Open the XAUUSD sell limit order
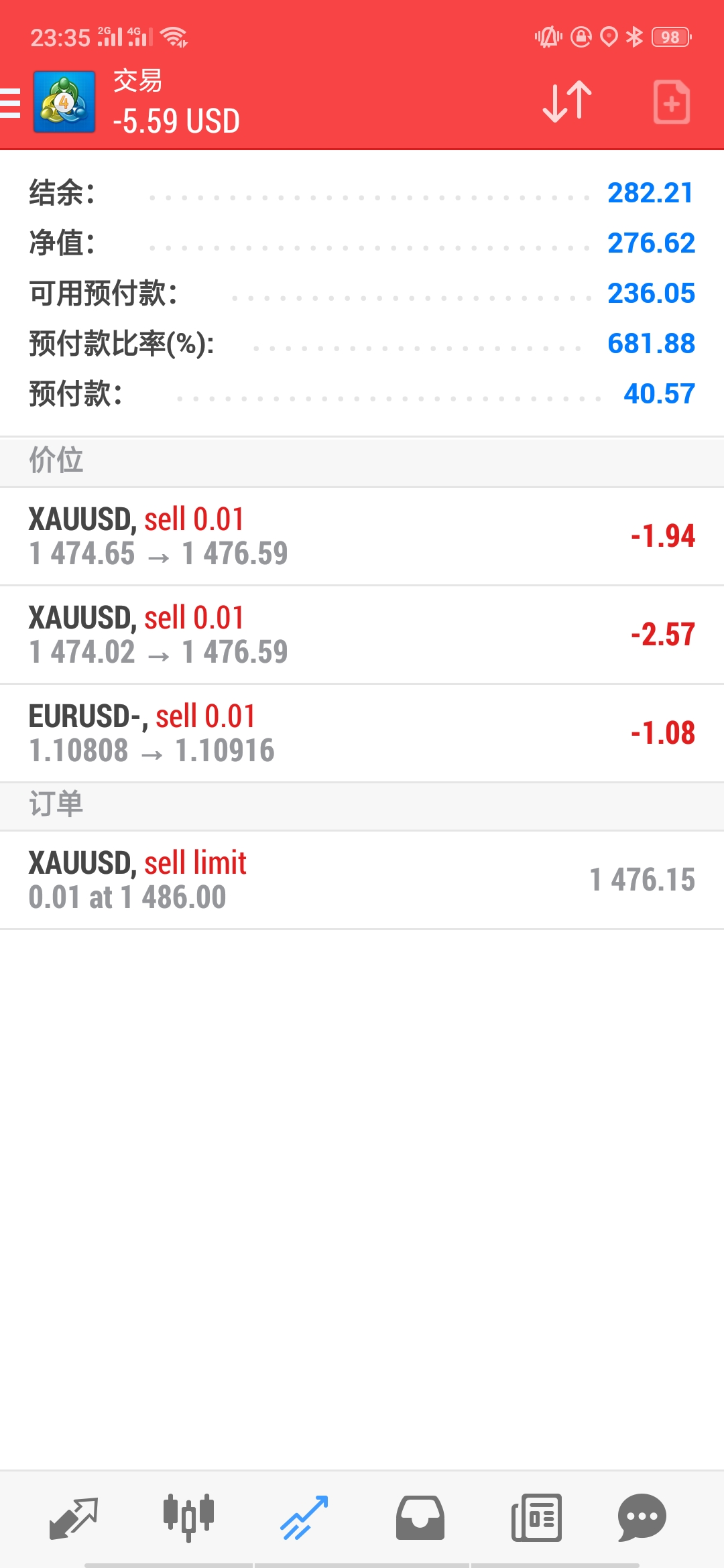This screenshot has width=724, height=1568. click(x=362, y=880)
